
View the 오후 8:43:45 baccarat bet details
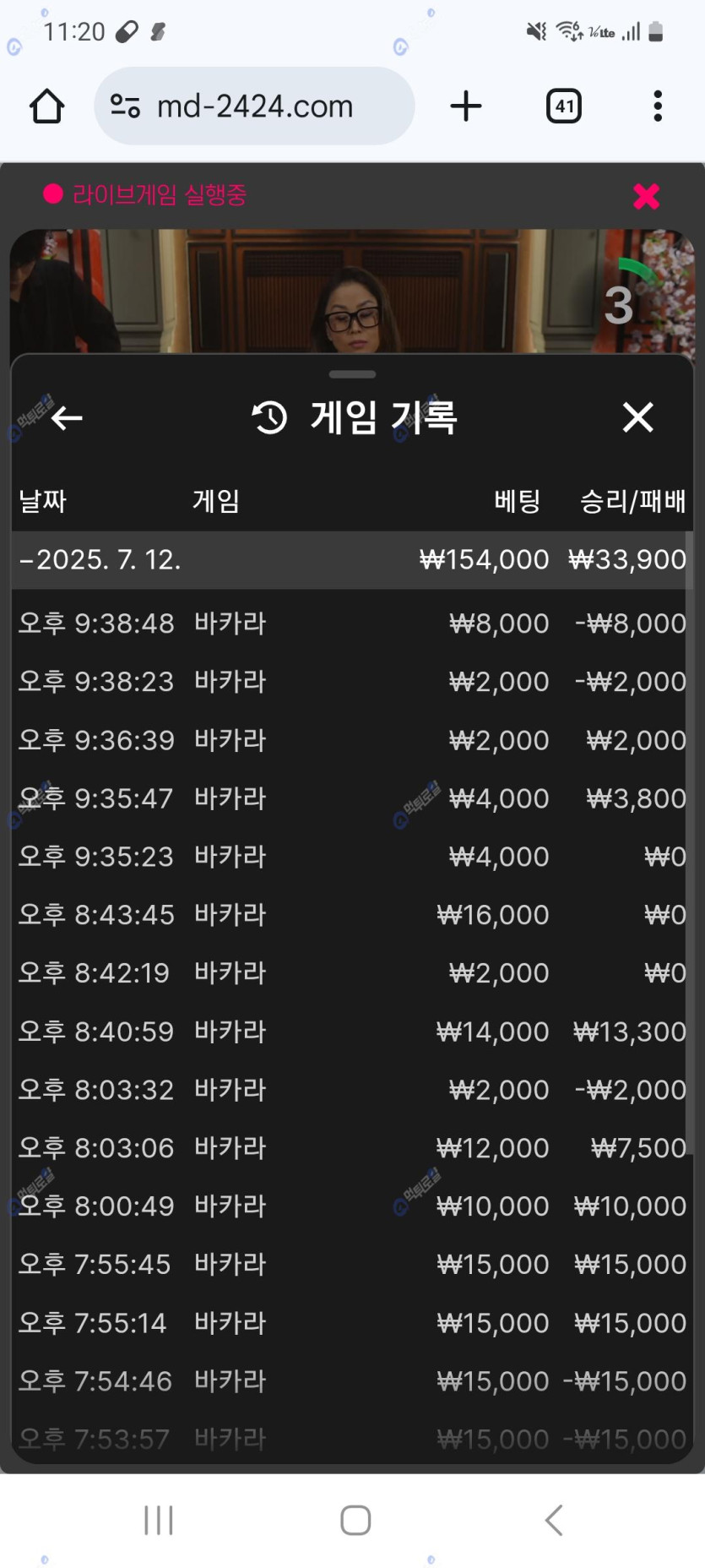351,915
